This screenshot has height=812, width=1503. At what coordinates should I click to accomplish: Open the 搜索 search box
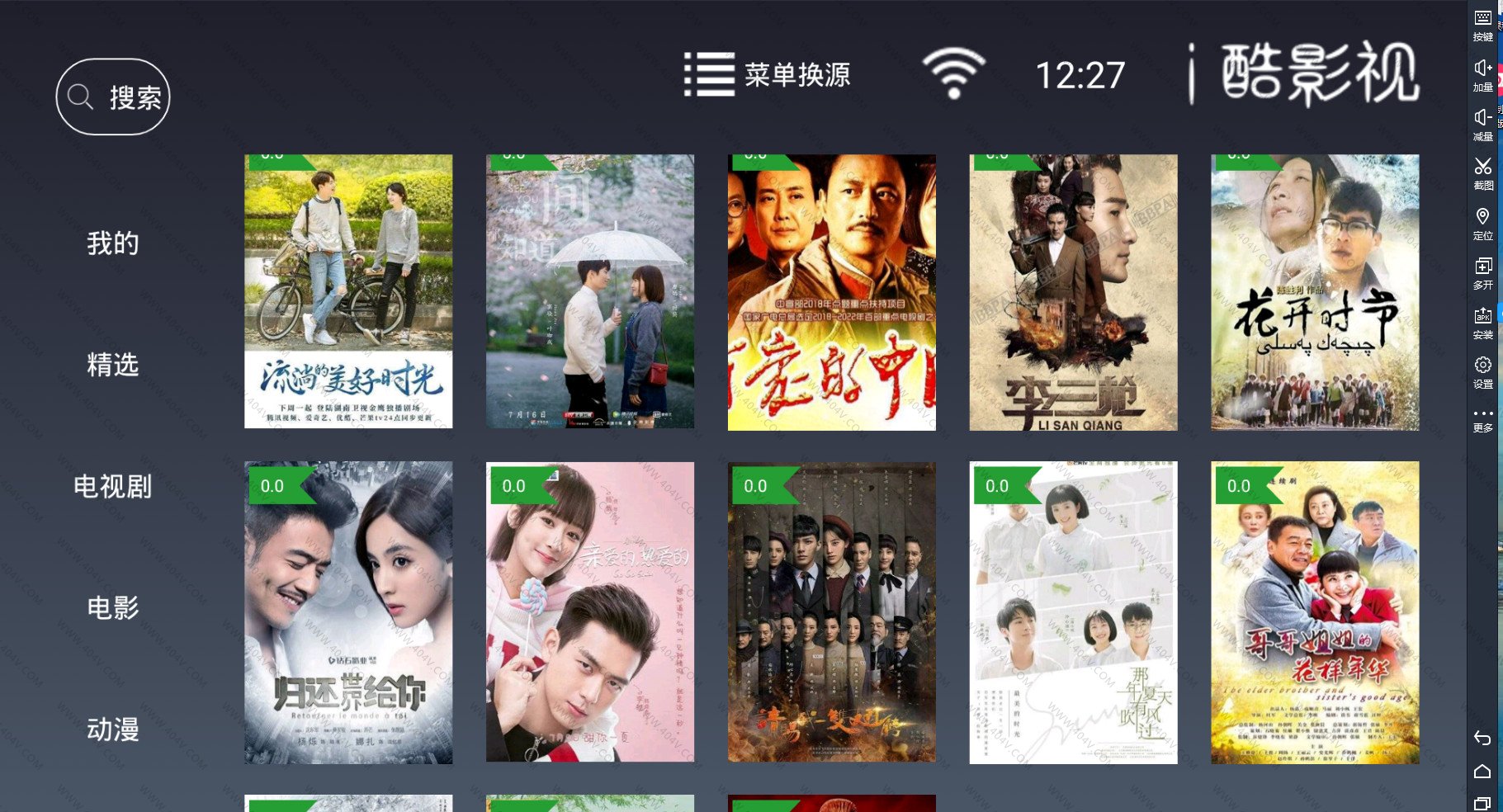[113, 97]
